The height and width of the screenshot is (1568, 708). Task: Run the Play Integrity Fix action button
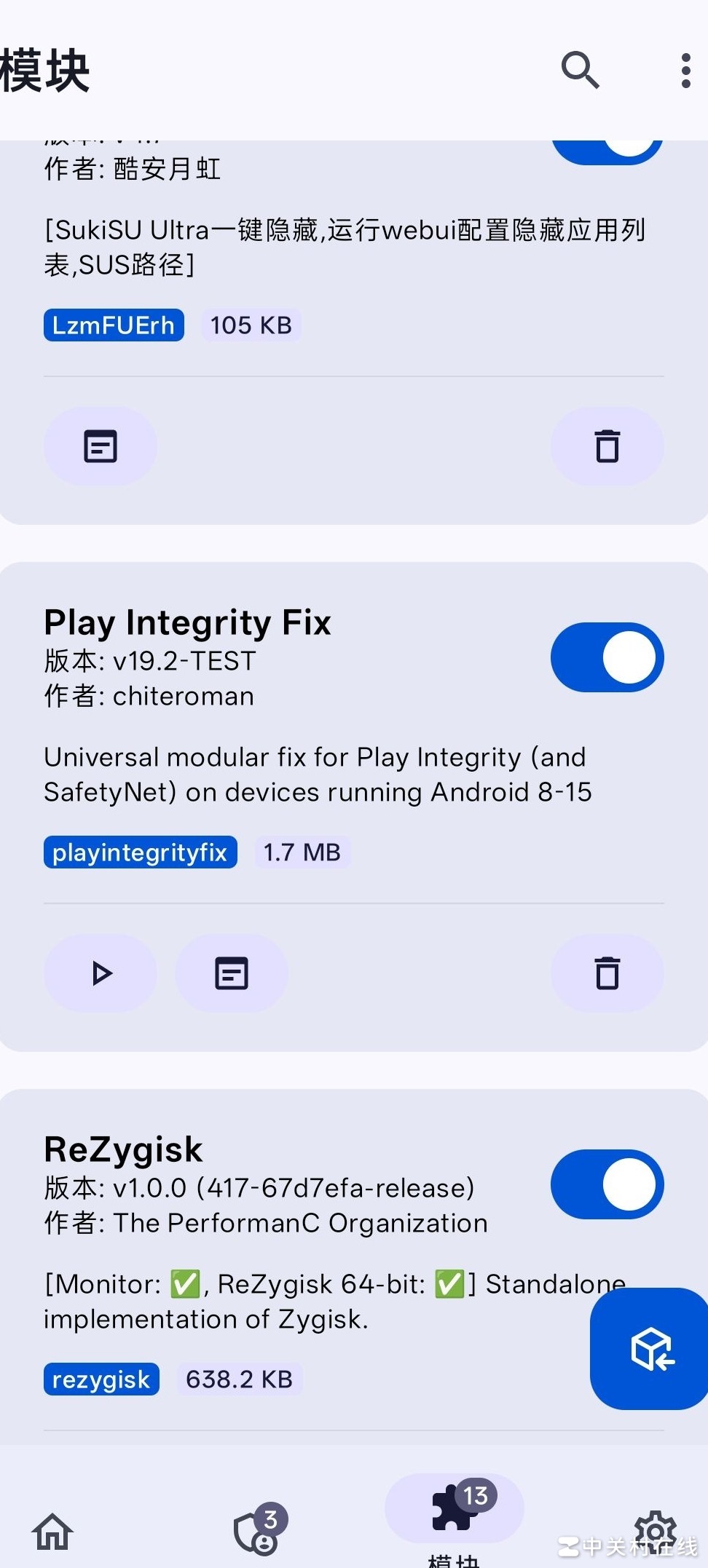click(101, 973)
